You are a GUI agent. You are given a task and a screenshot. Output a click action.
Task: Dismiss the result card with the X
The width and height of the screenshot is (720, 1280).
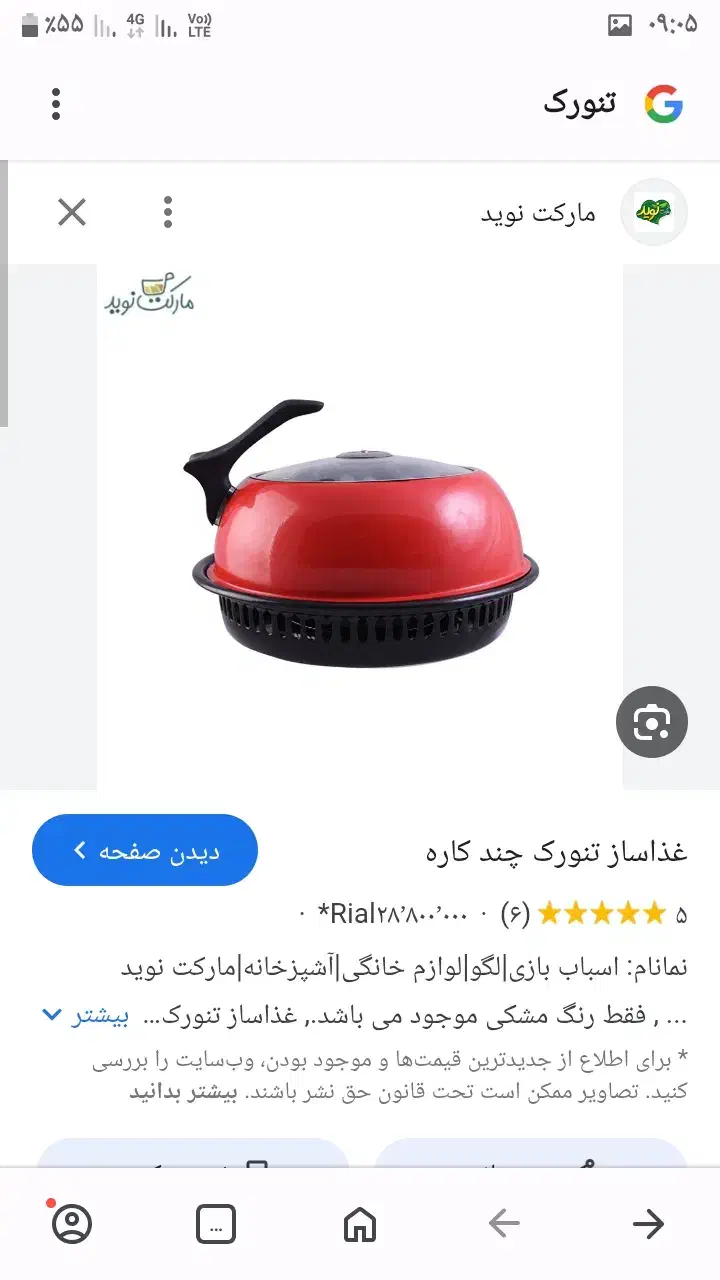click(71, 212)
